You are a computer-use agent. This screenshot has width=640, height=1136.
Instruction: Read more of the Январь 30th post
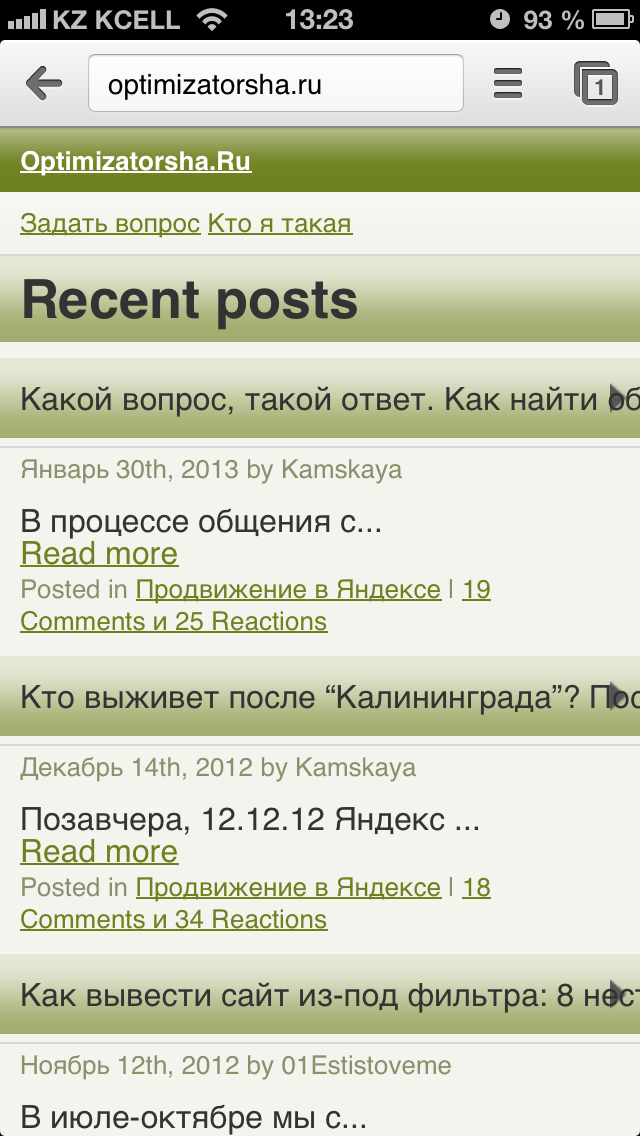[99, 554]
